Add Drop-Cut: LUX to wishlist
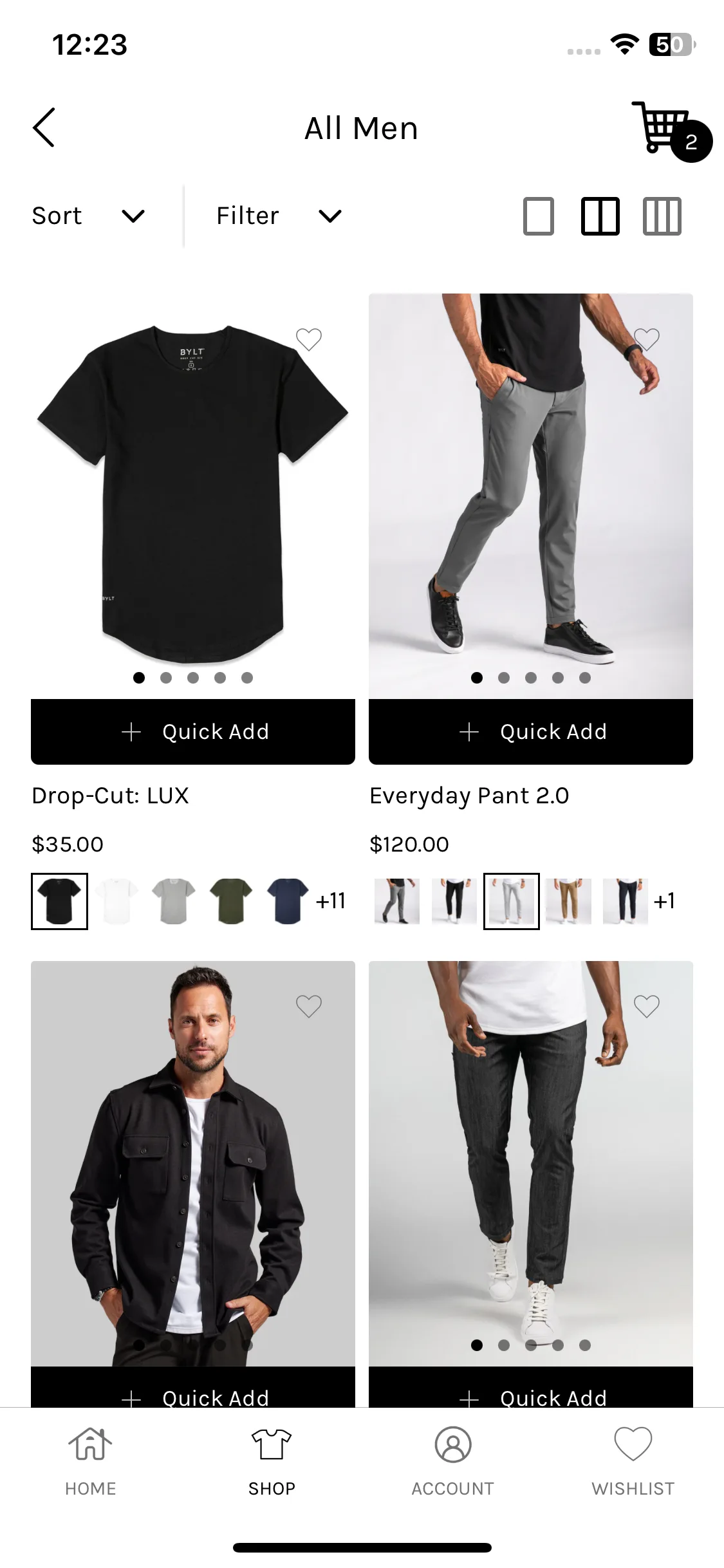 (308, 339)
